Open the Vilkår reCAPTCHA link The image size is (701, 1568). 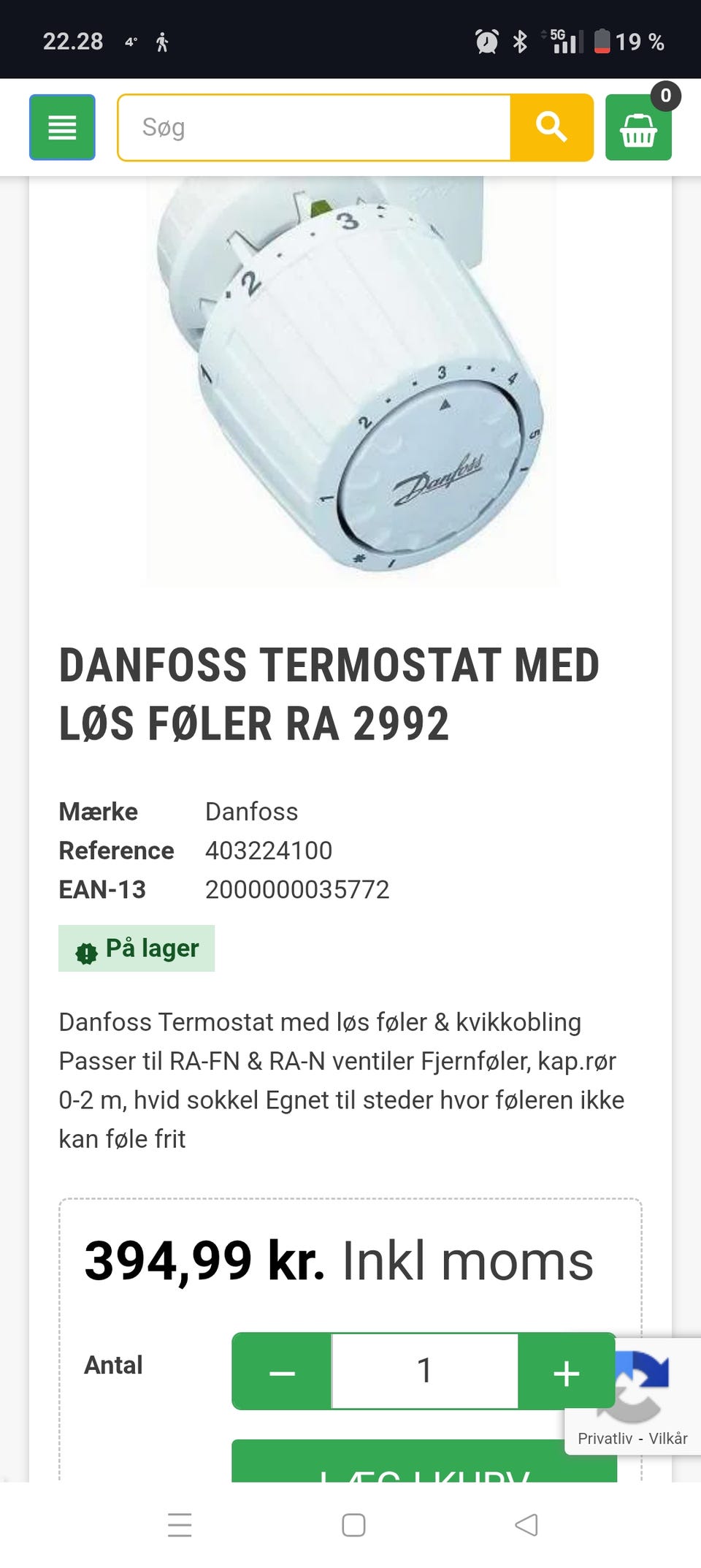(668, 1439)
